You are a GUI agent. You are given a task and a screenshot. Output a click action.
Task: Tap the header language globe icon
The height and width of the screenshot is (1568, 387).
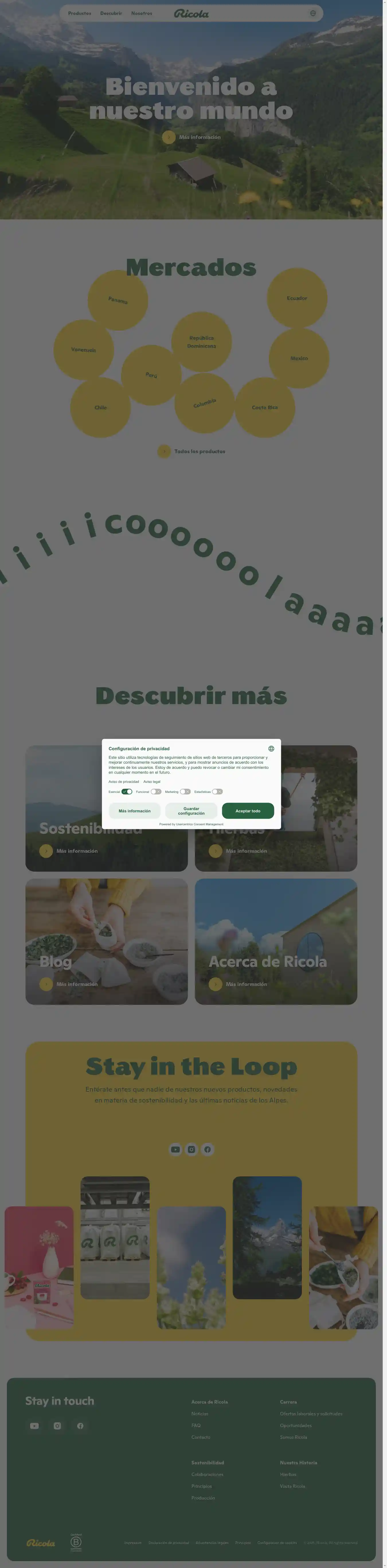point(313,13)
